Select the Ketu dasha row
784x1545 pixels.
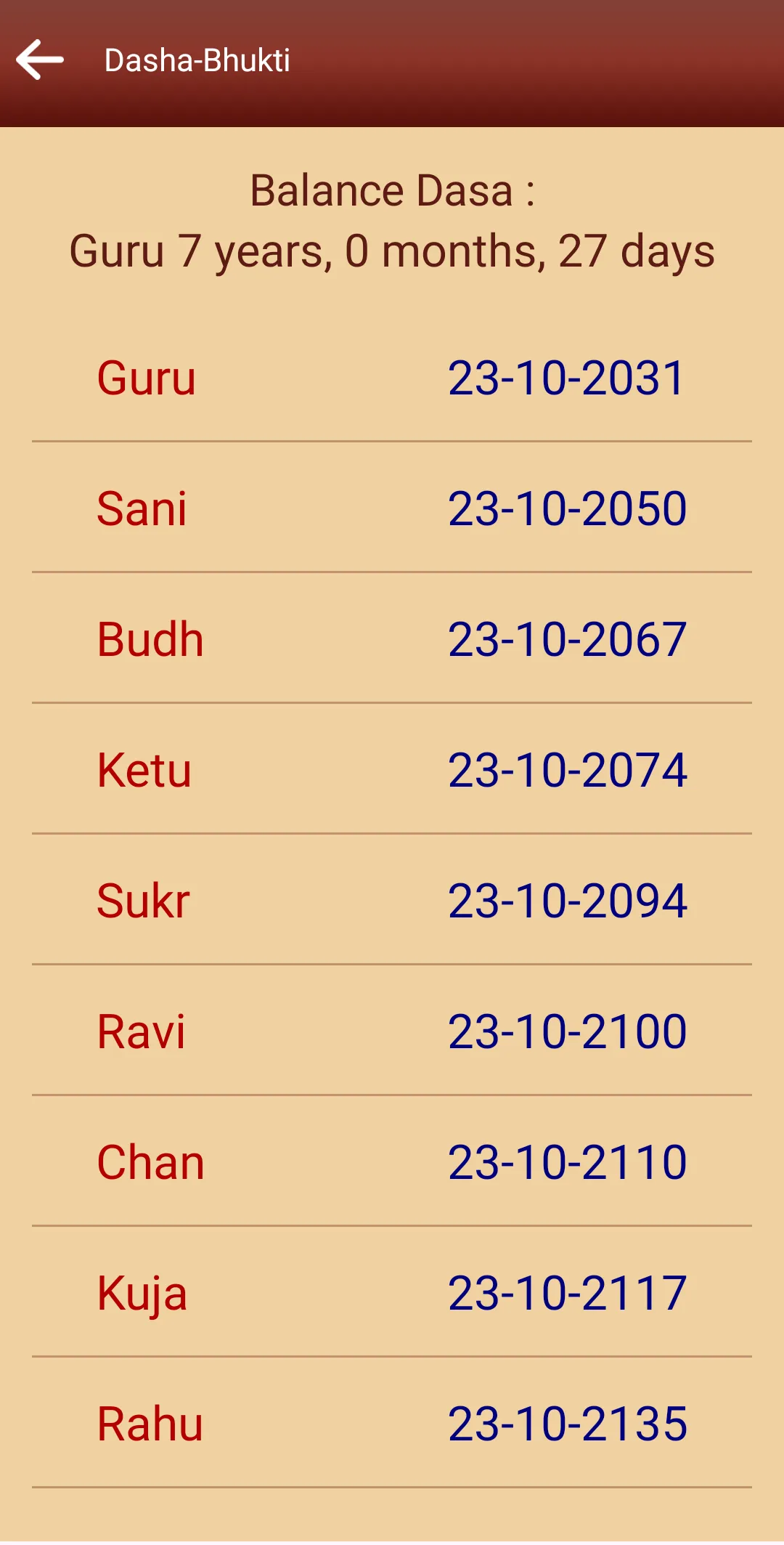144,770
